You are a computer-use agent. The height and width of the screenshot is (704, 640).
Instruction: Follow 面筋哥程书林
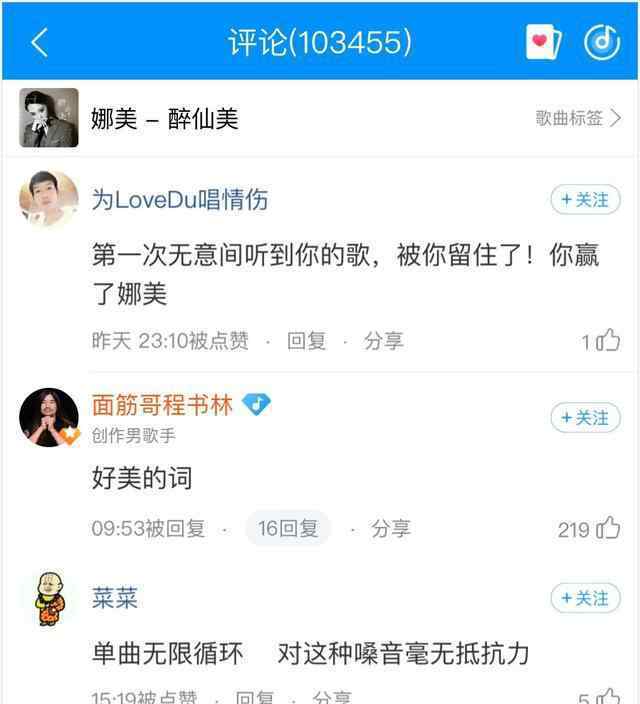tap(585, 418)
